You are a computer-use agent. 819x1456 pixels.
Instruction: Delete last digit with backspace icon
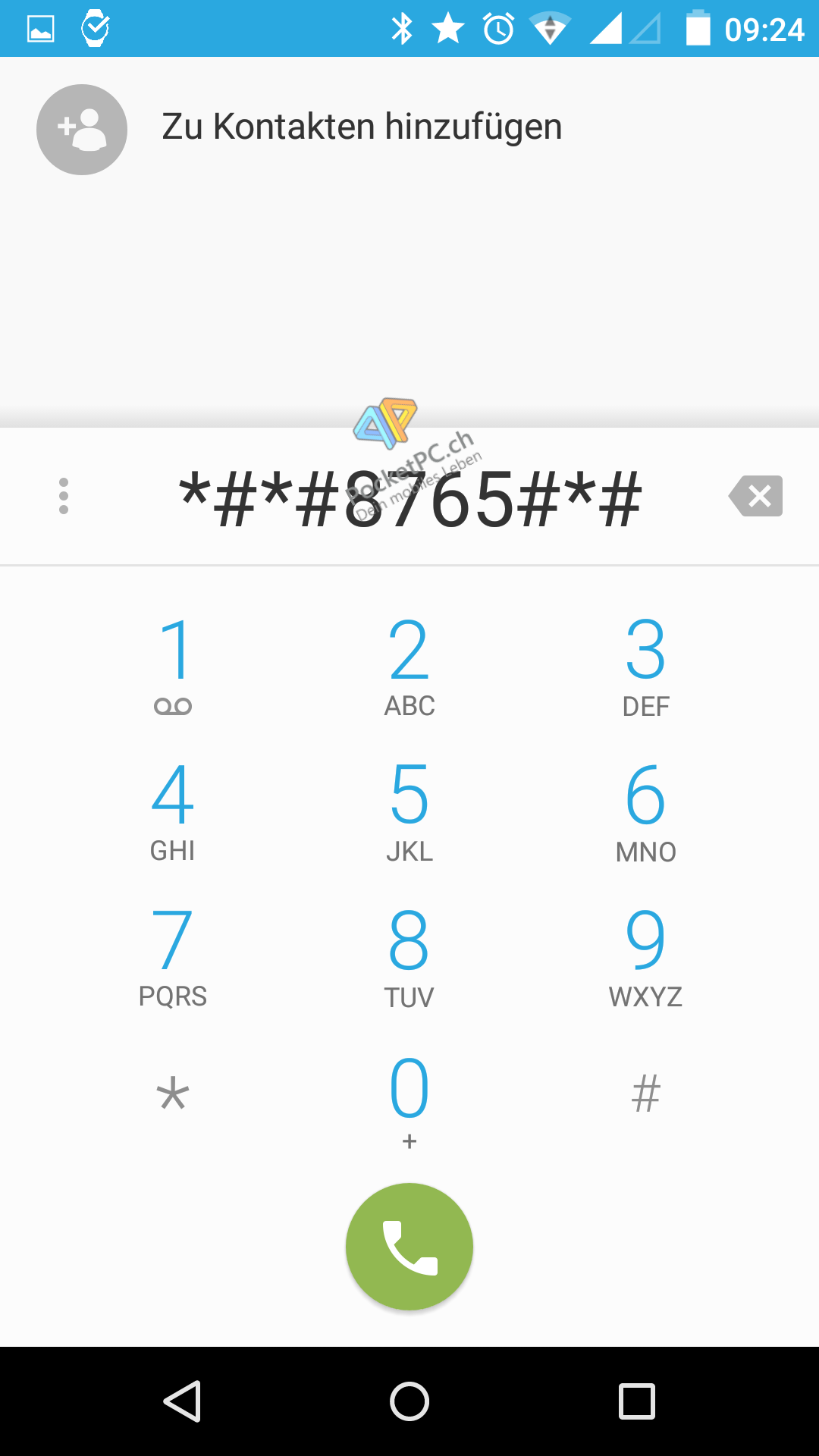point(755,496)
